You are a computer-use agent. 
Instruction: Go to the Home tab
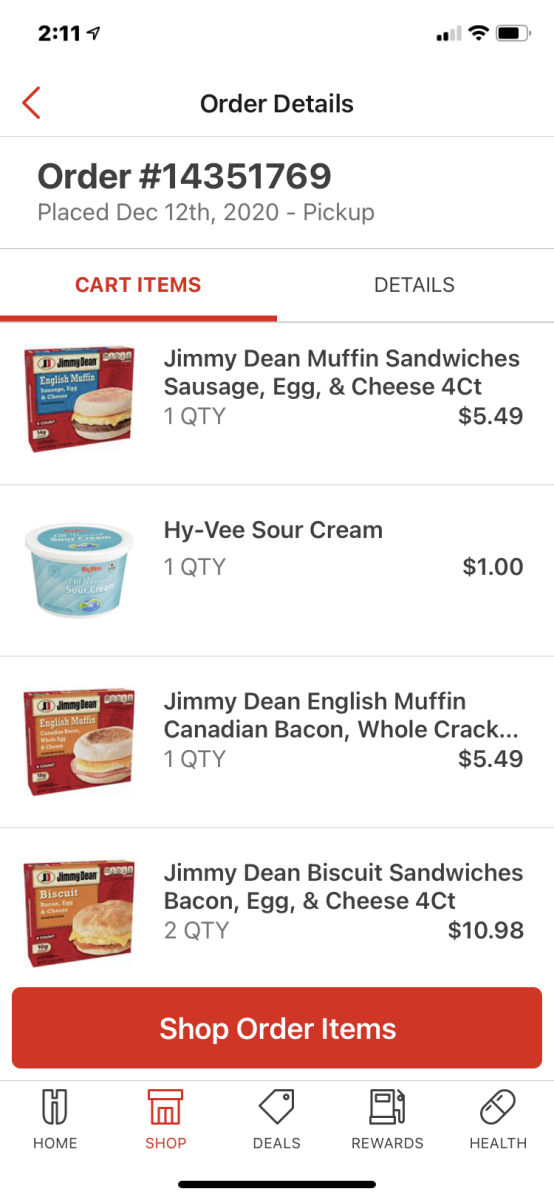(x=55, y=1120)
